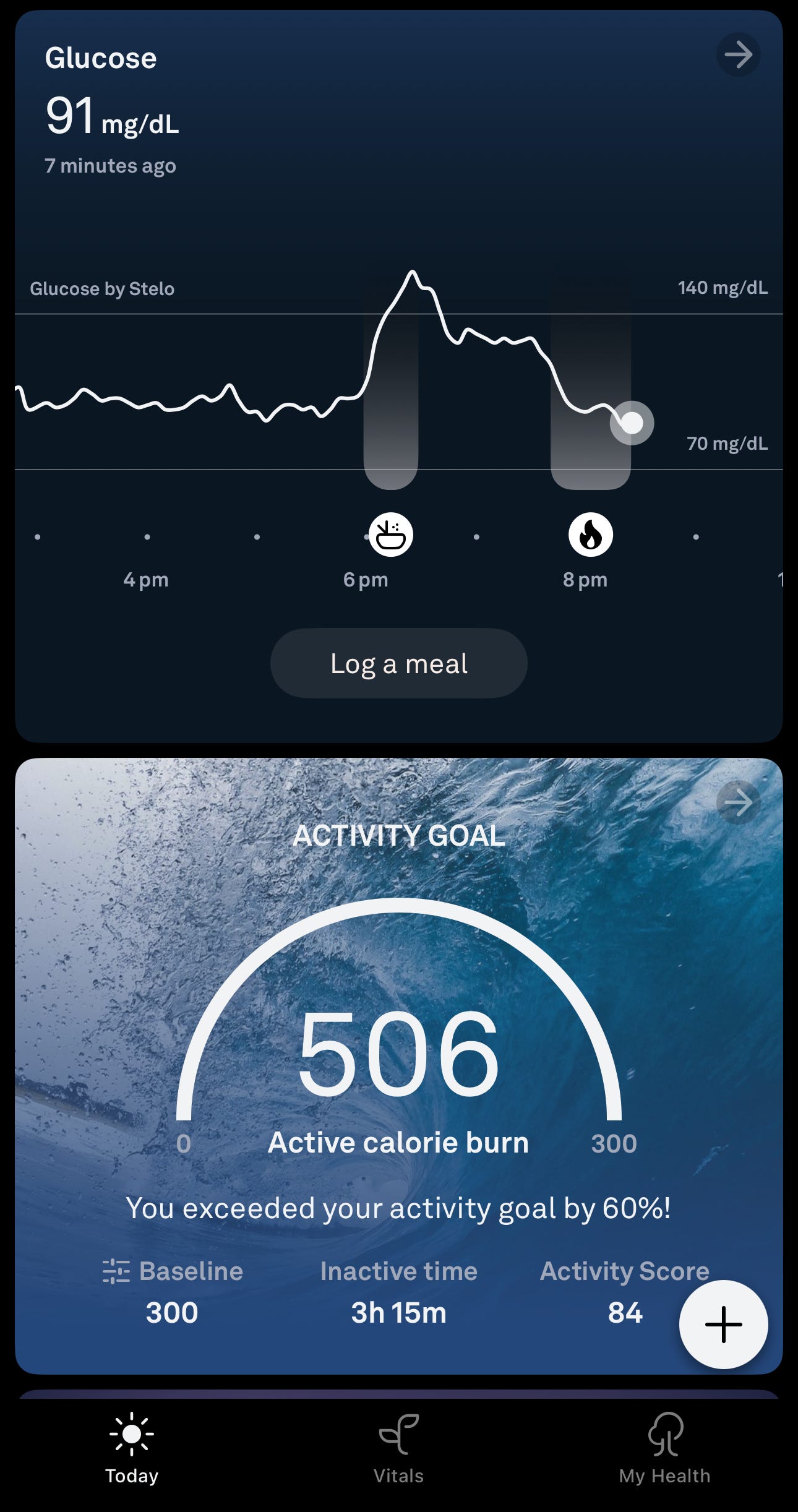Tap the Log a meal button

point(398,663)
